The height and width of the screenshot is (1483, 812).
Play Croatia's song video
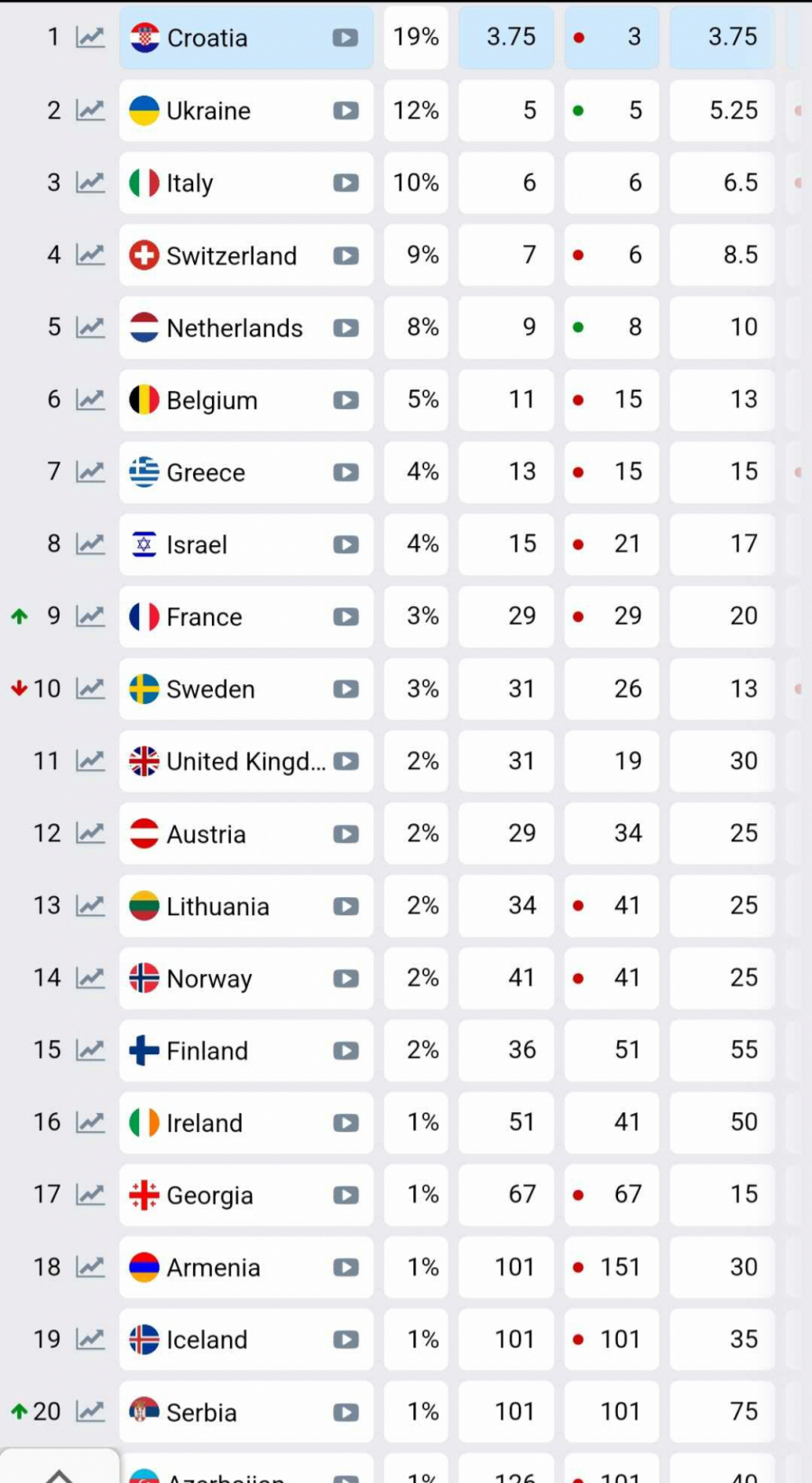coord(346,38)
